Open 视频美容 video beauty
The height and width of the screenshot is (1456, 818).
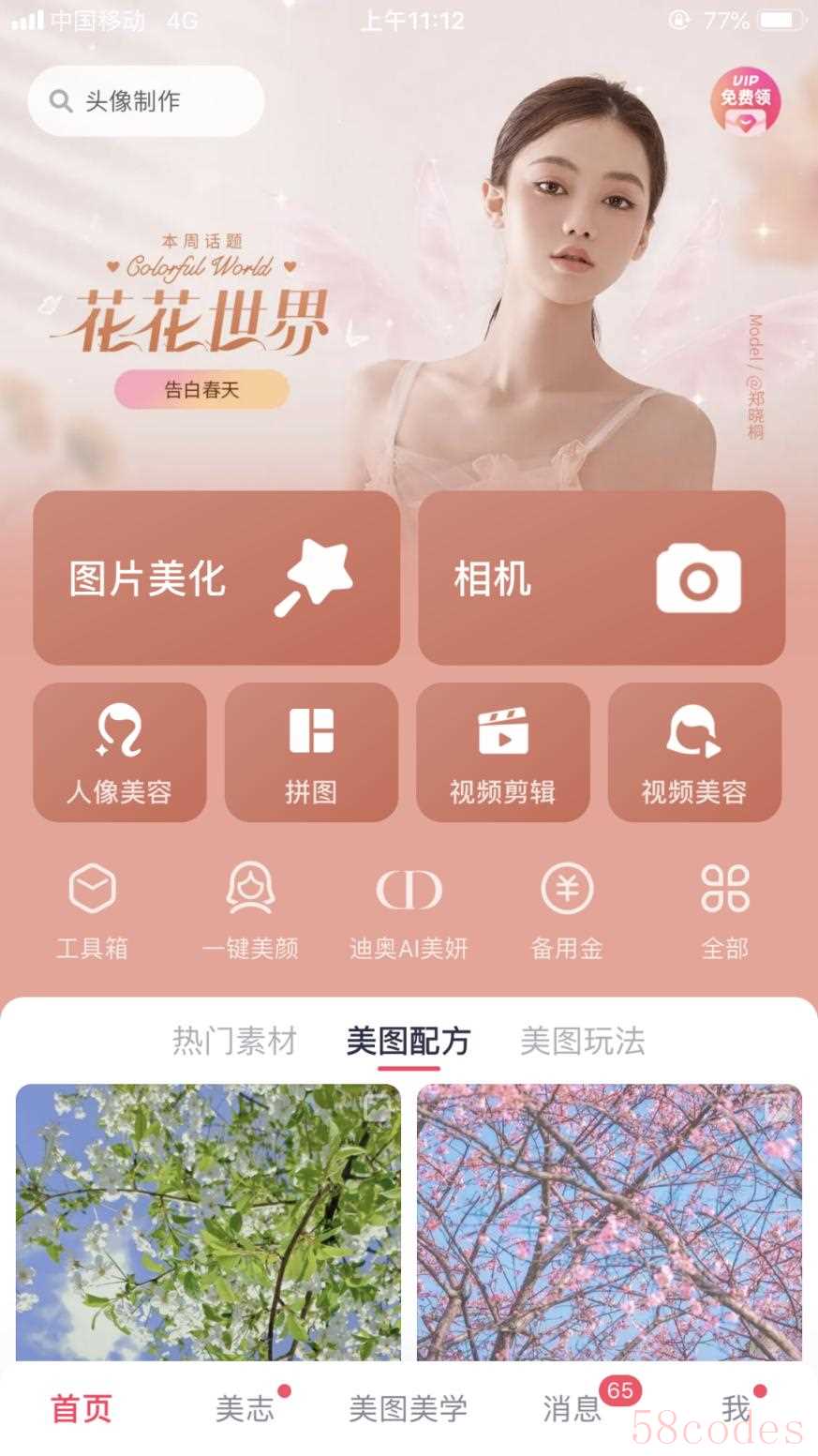(x=694, y=752)
